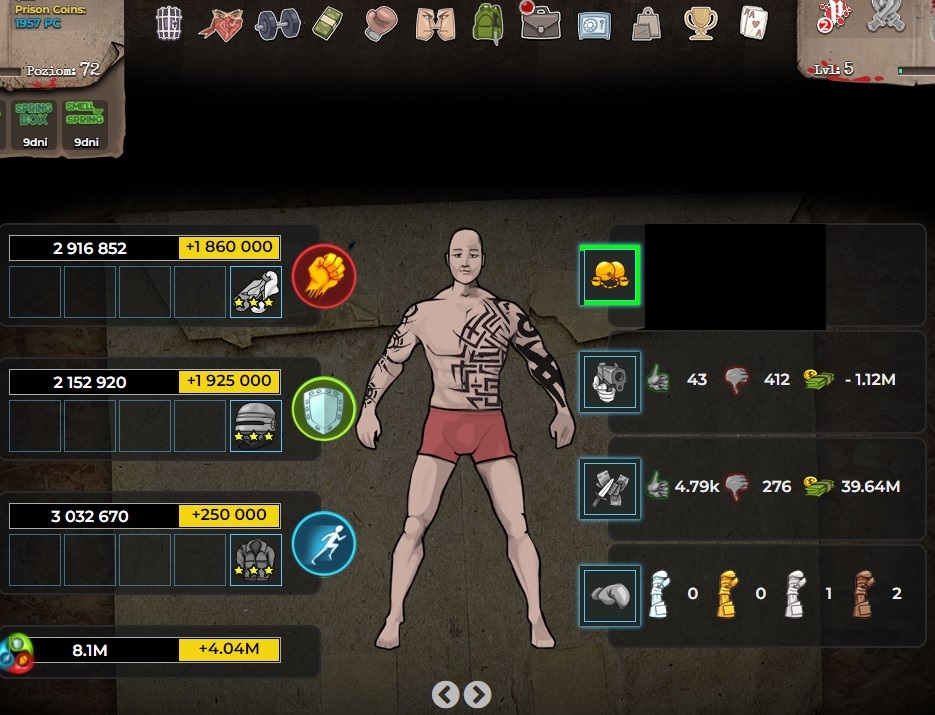The width and height of the screenshot is (935, 715).
Task: Go to next character page arrow
Action: click(477, 694)
